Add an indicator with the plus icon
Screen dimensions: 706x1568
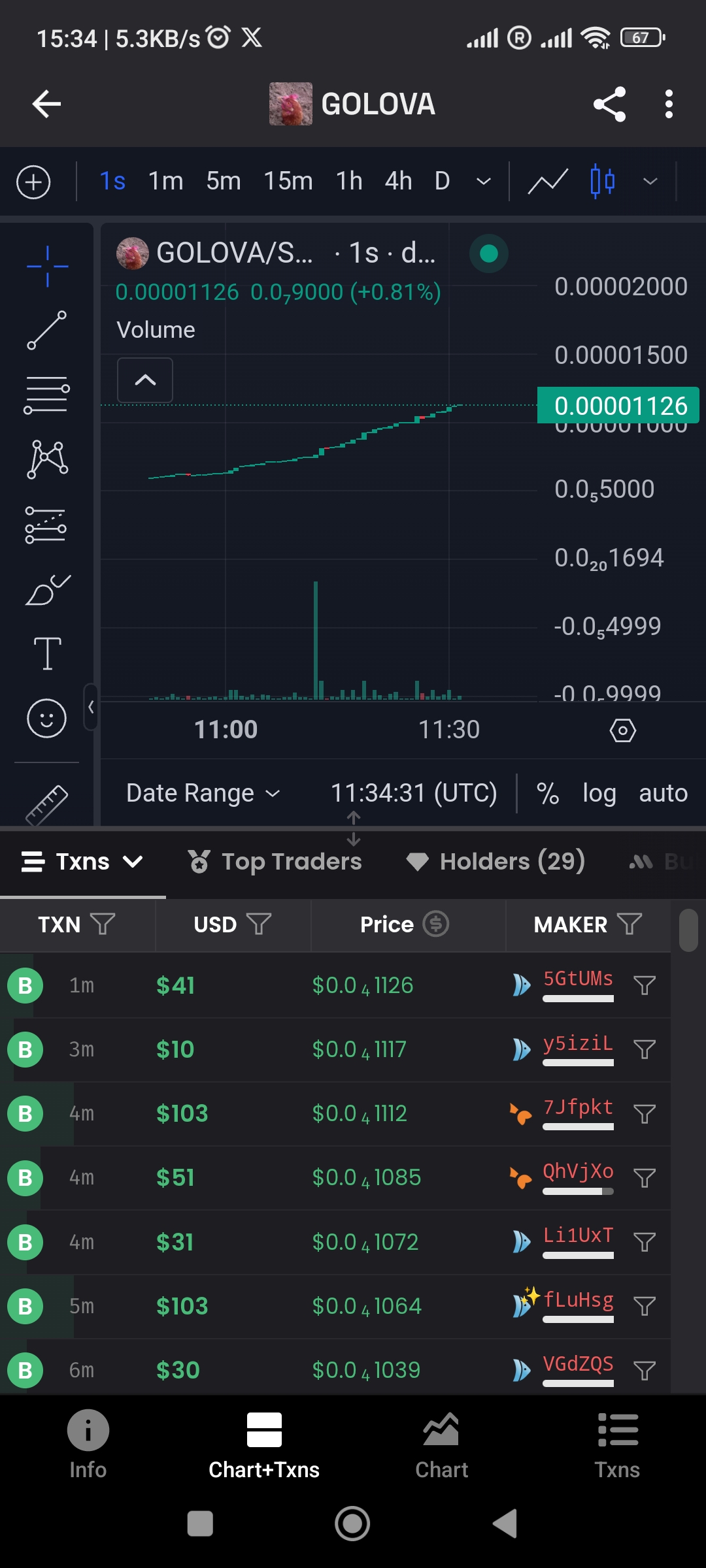(x=33, y=182)
